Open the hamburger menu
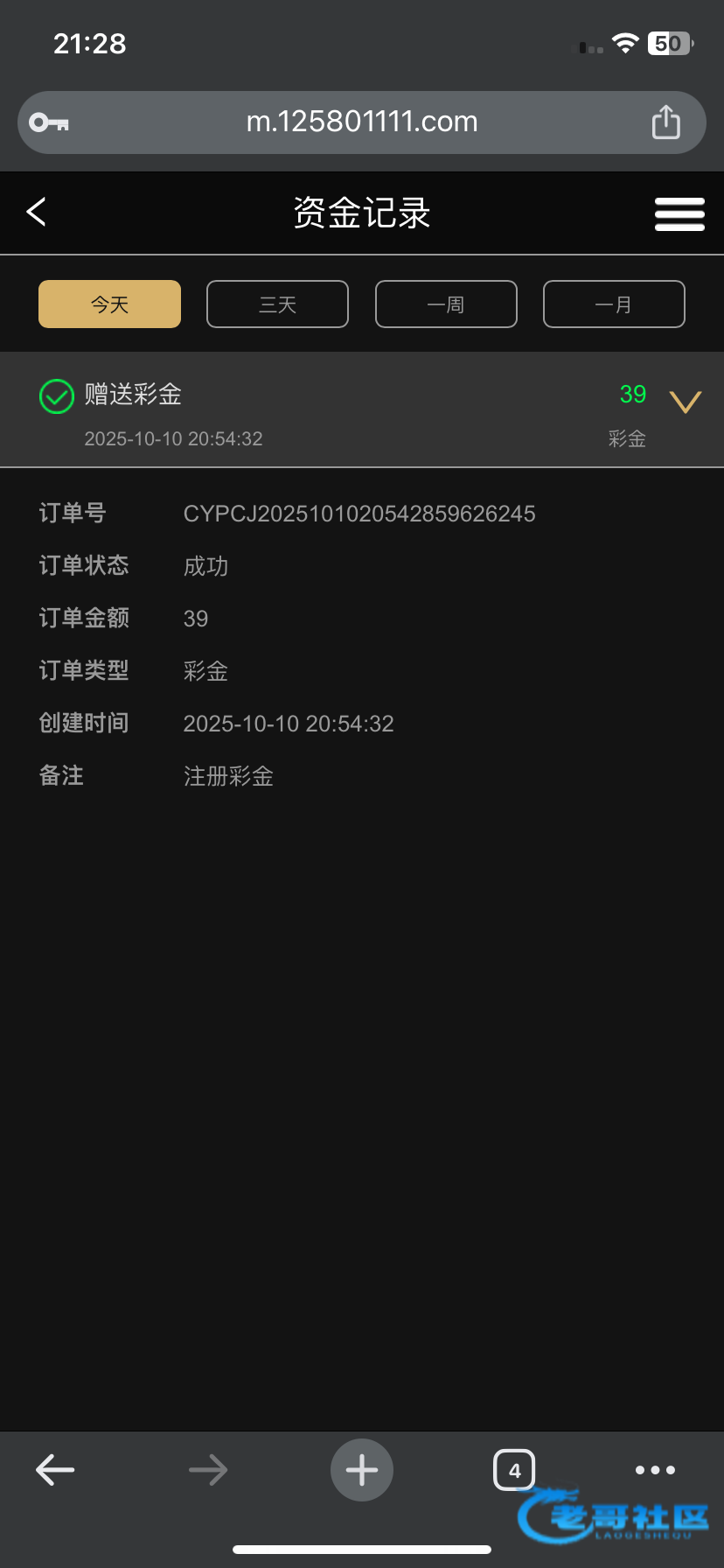 [679, 213]
